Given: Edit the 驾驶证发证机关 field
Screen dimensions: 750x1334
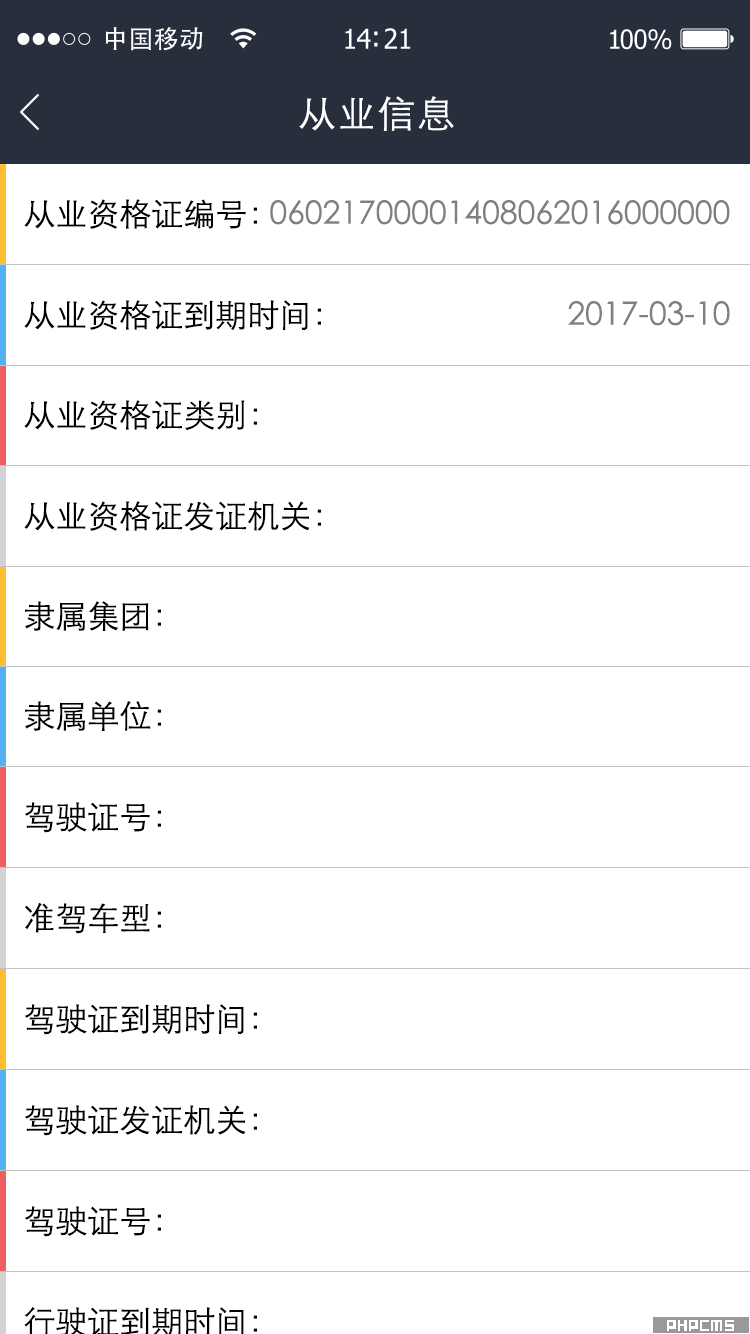Looking at the screenshot, I should (375, 1120).
